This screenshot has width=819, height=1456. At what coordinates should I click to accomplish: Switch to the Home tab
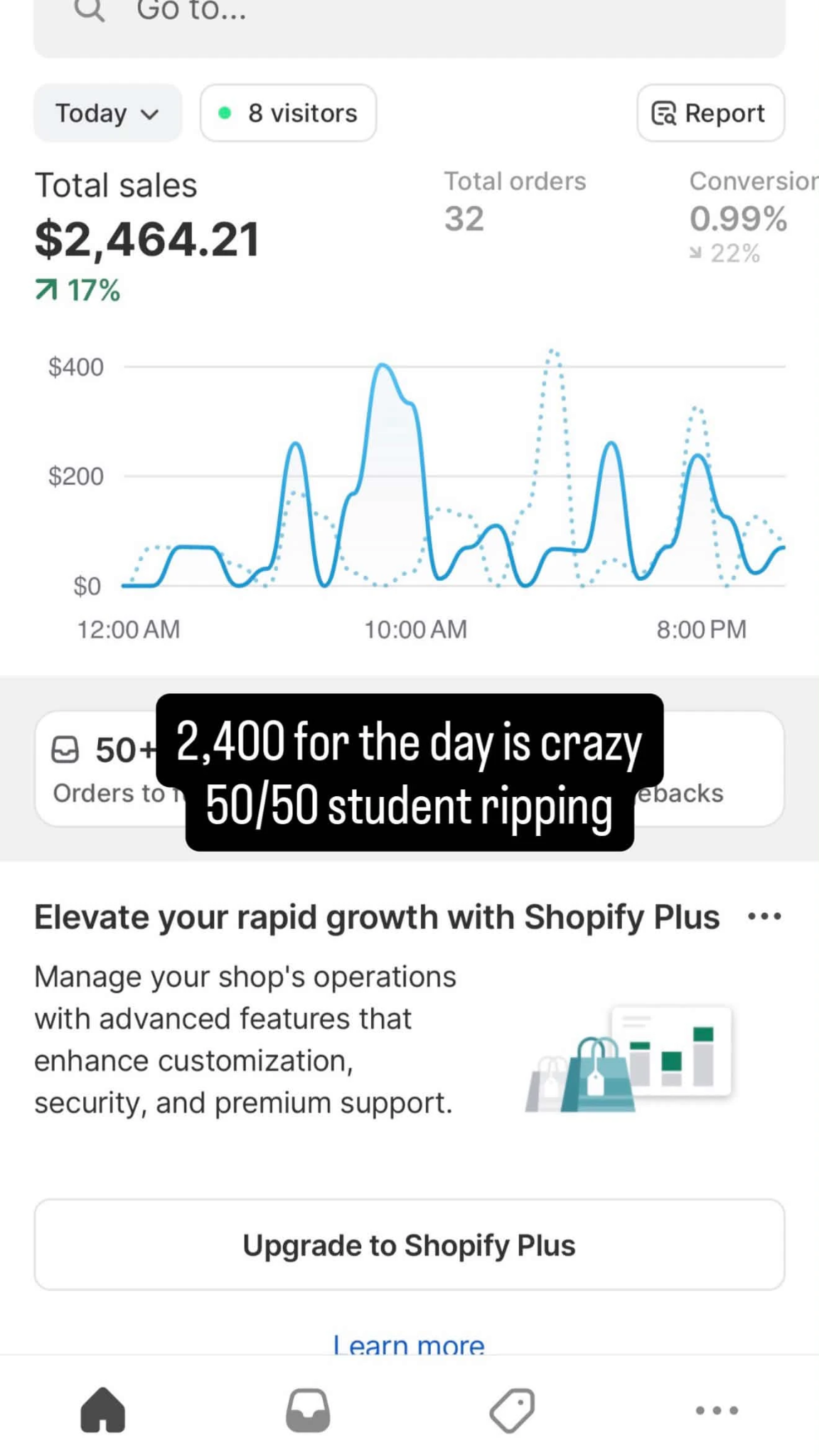103,1409
